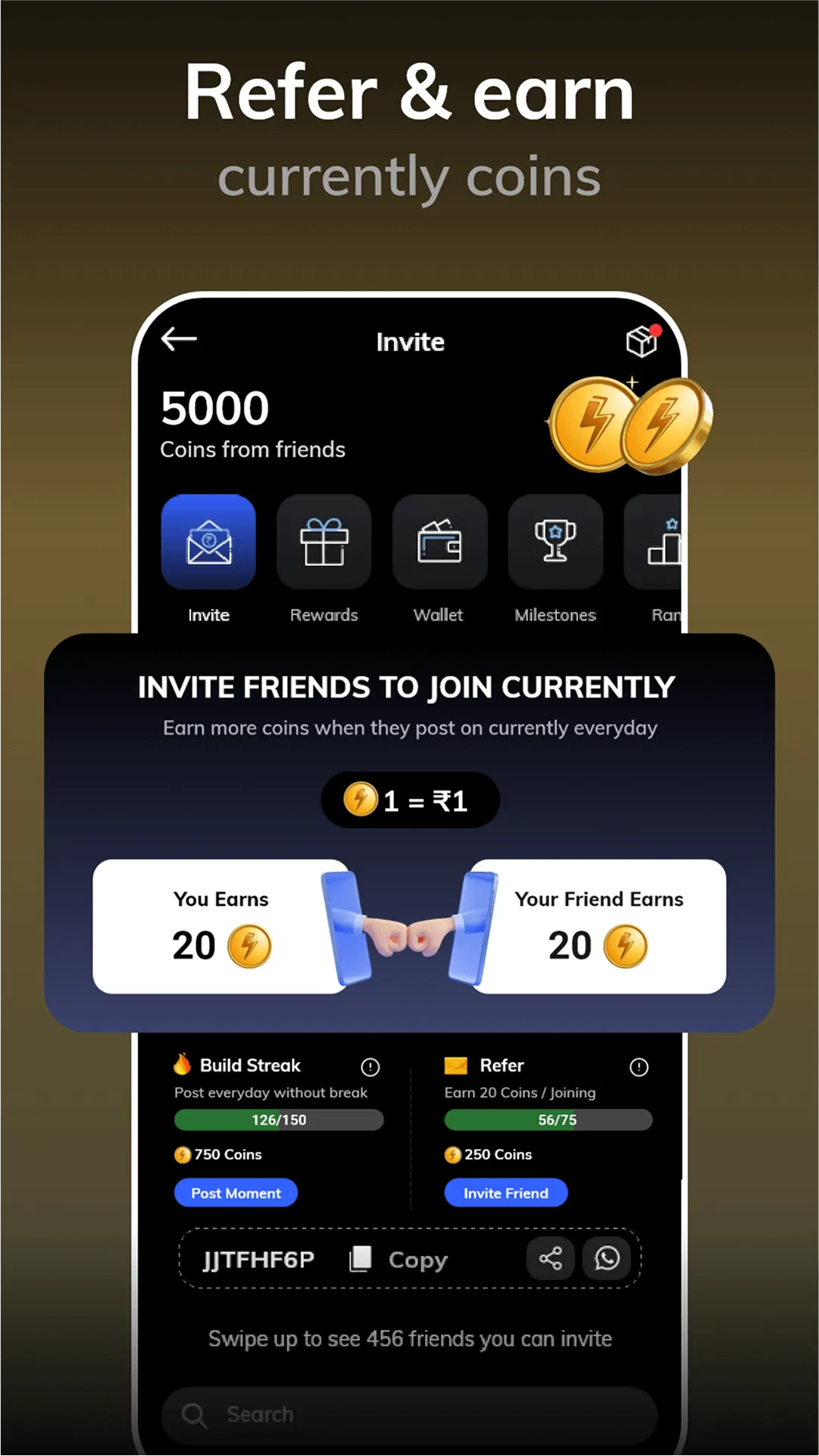Open Refer info via exclamation icon
Viewport: 819px width, 1456px height.
639,1066
